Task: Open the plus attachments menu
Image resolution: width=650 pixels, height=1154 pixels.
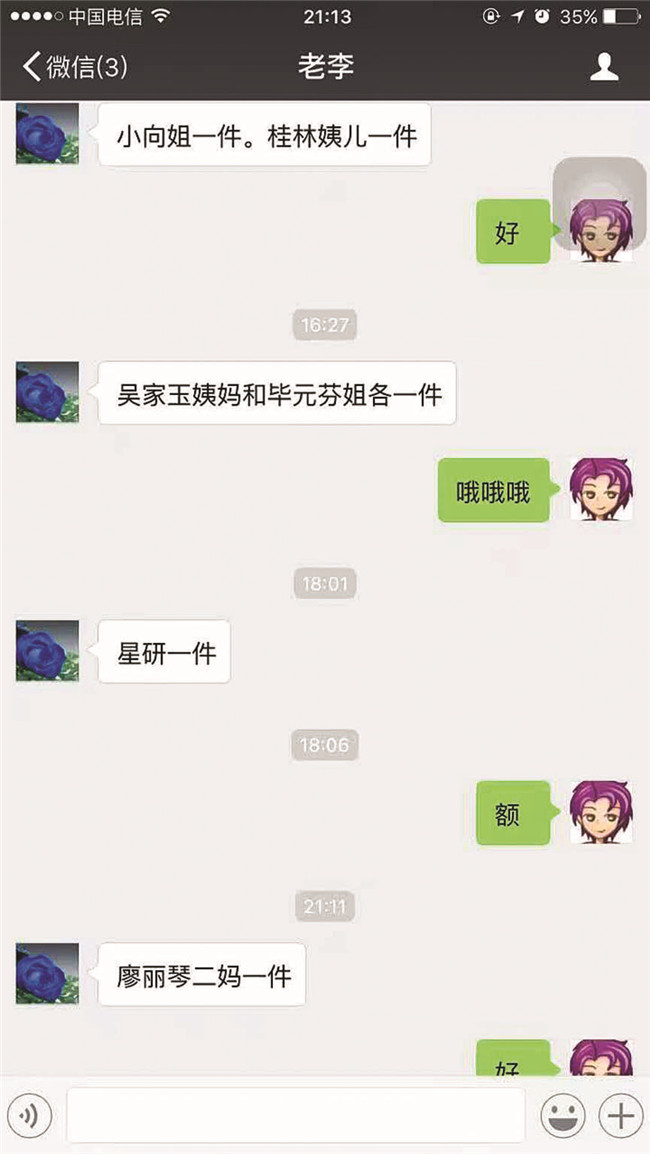Action: 621,1115
